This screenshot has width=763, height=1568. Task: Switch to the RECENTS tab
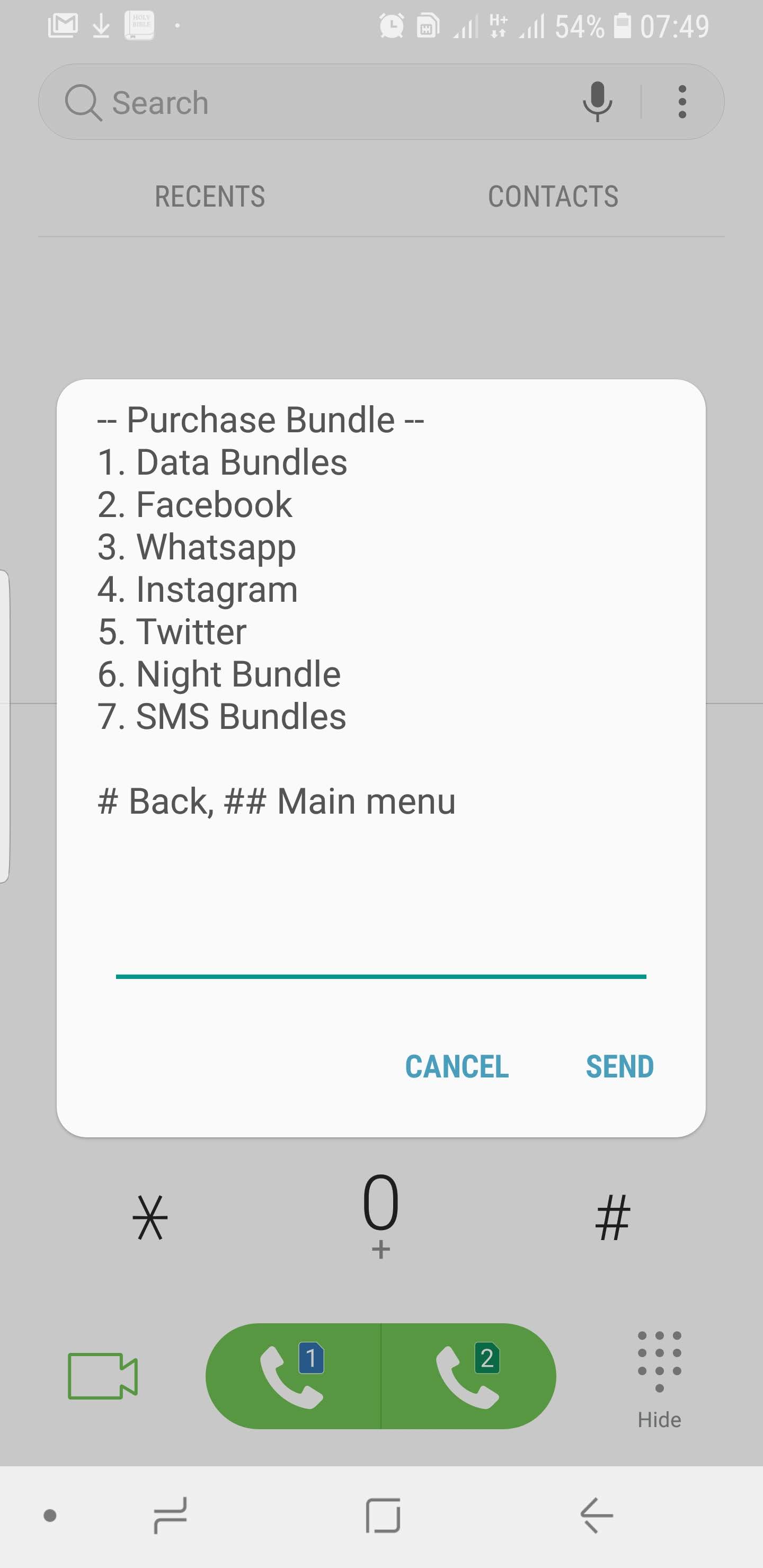click(x=210, y=196)
